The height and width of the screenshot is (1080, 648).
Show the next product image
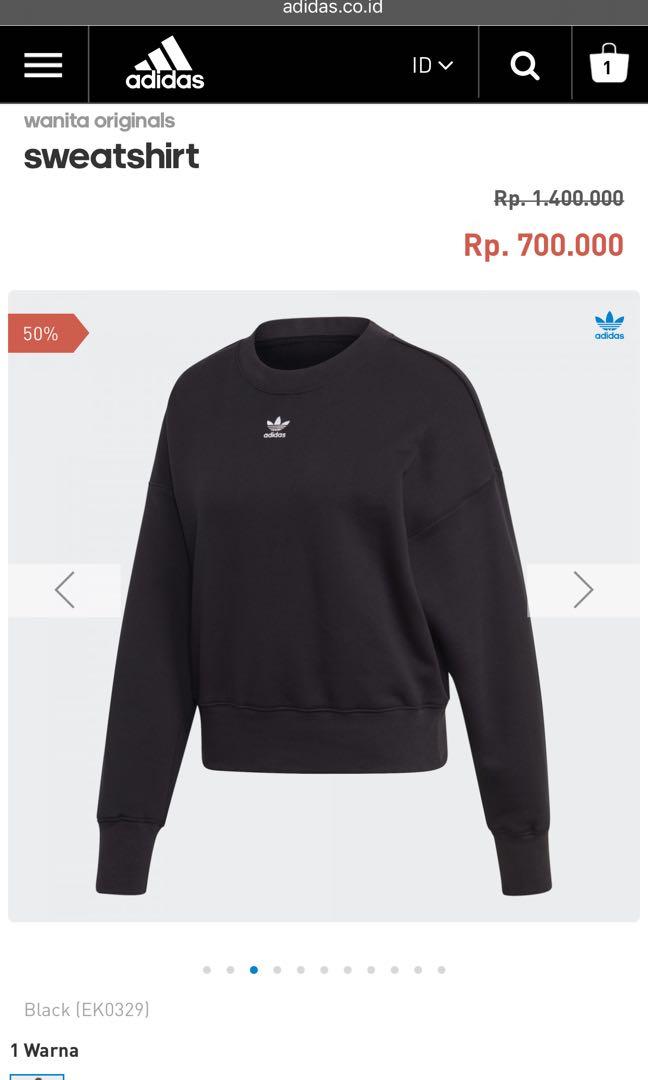(583, 590)
